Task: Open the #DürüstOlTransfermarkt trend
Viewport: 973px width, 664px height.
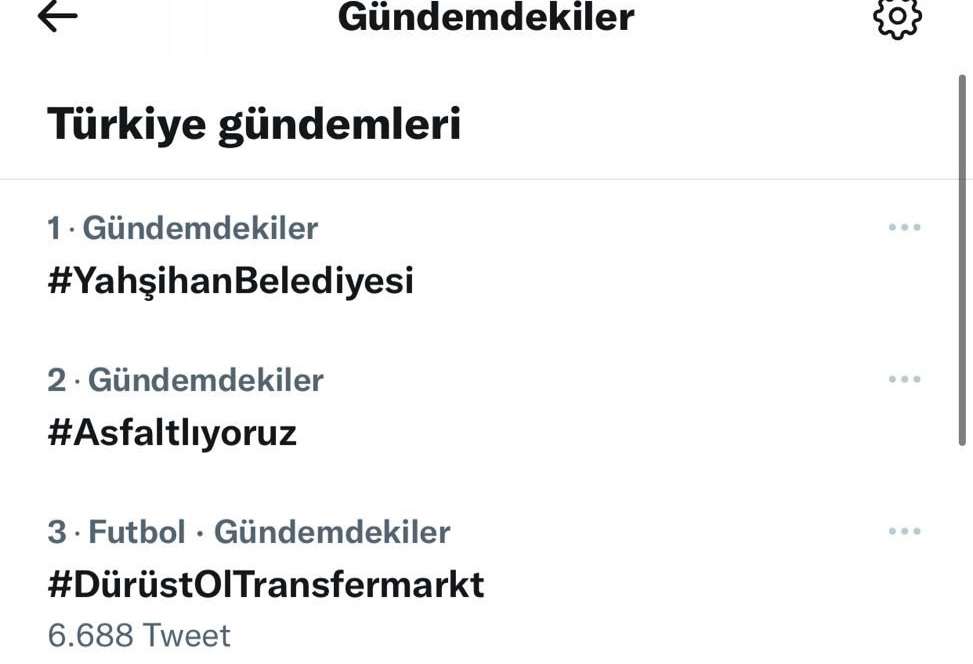Action: tap(265, 584)
